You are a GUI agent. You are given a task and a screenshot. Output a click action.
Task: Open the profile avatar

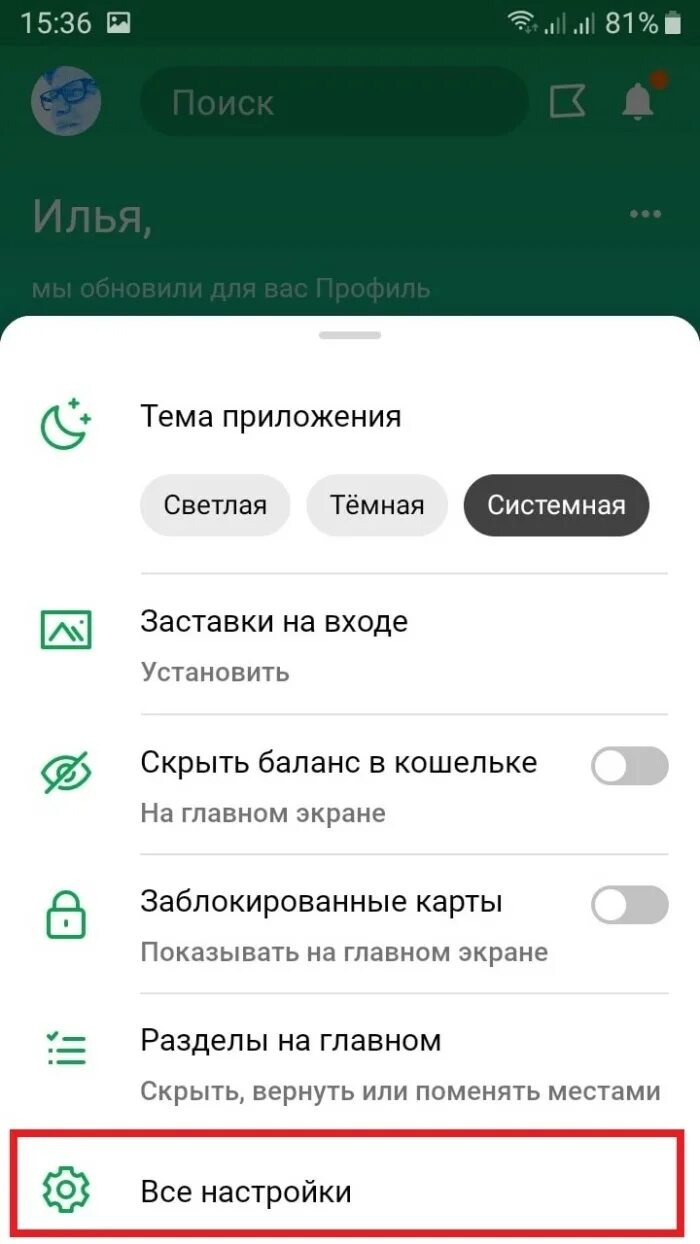[x=68, y=102]
